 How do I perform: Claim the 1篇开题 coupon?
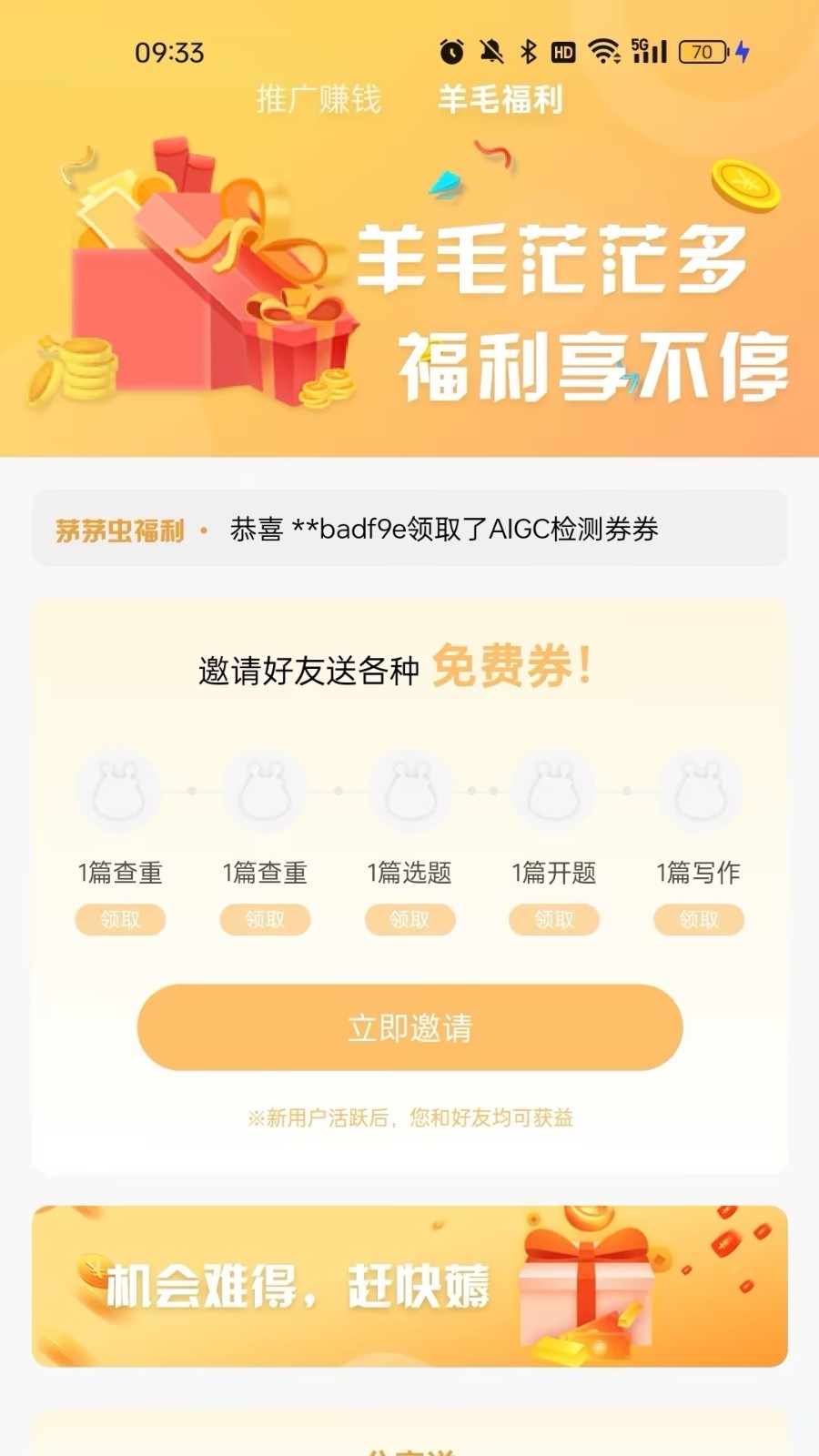pos(554,919)
